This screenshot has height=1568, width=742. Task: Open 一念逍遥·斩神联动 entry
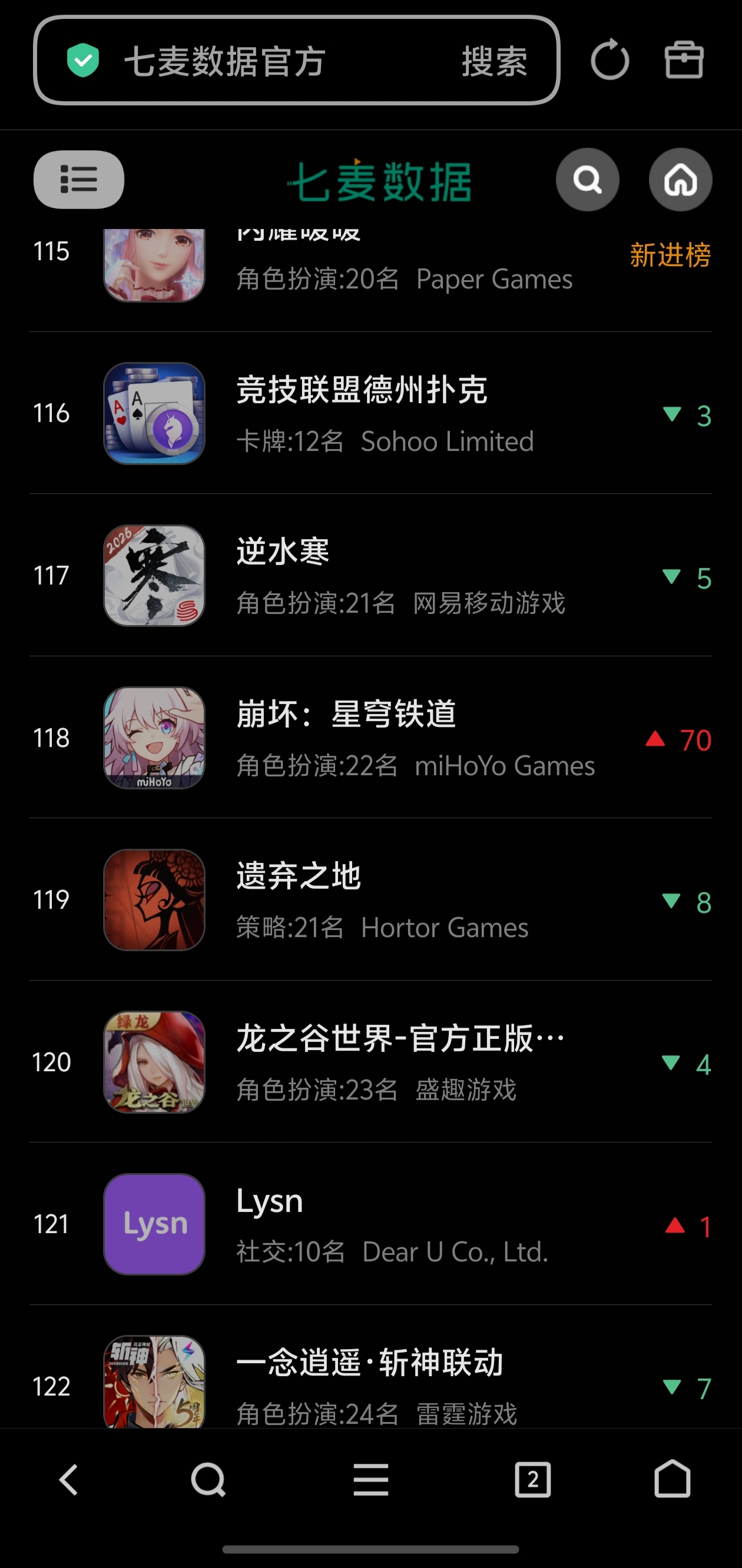(x=369, y=1363)
